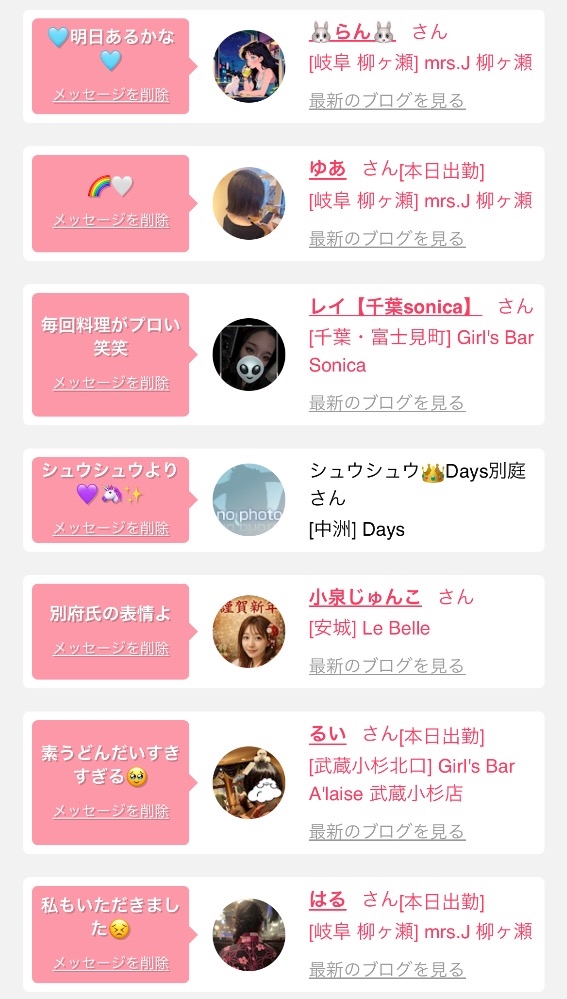Screen dimensions: 567x999
Task: Open ゆあ's profile name link
Action: coord(327,169)
